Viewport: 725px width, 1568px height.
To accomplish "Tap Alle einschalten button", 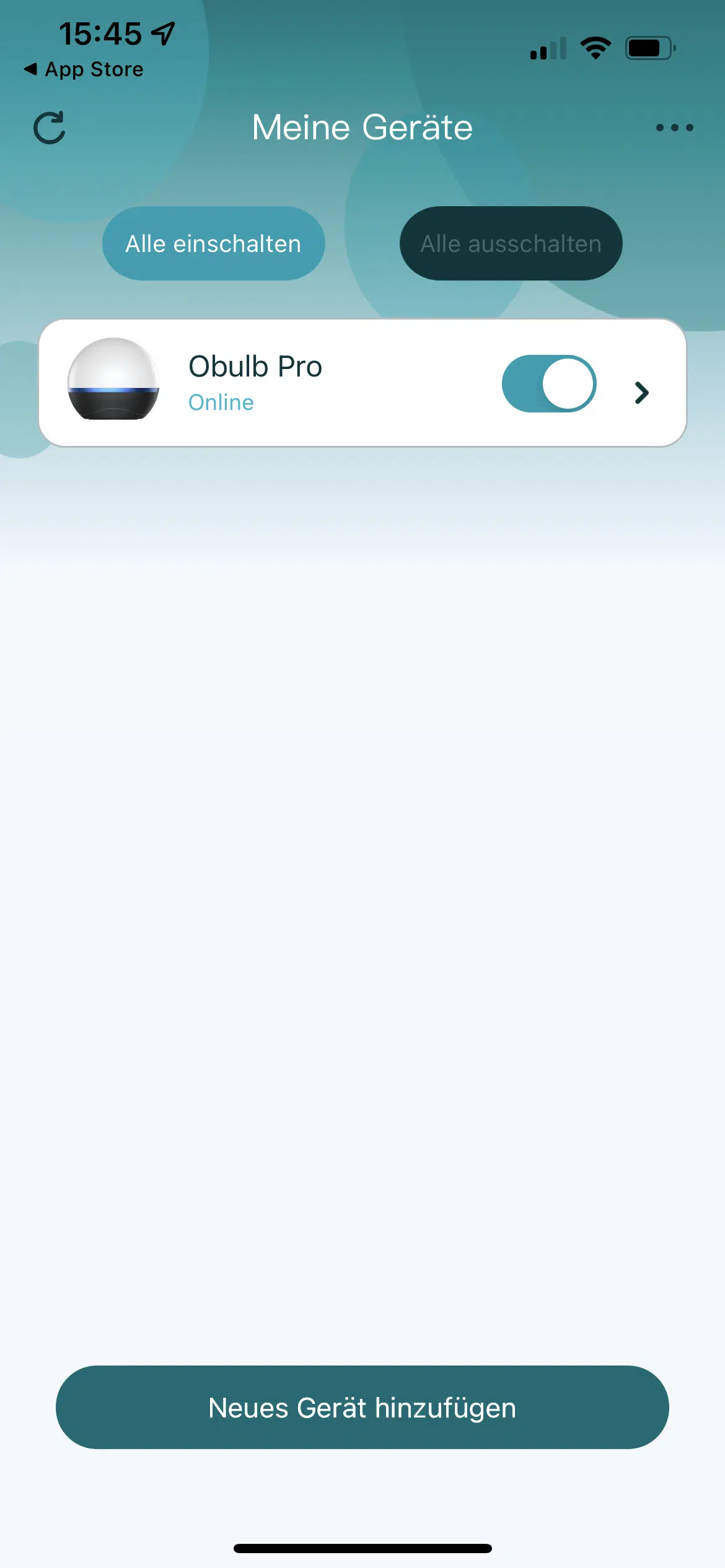I will click(x=214, y=243).
